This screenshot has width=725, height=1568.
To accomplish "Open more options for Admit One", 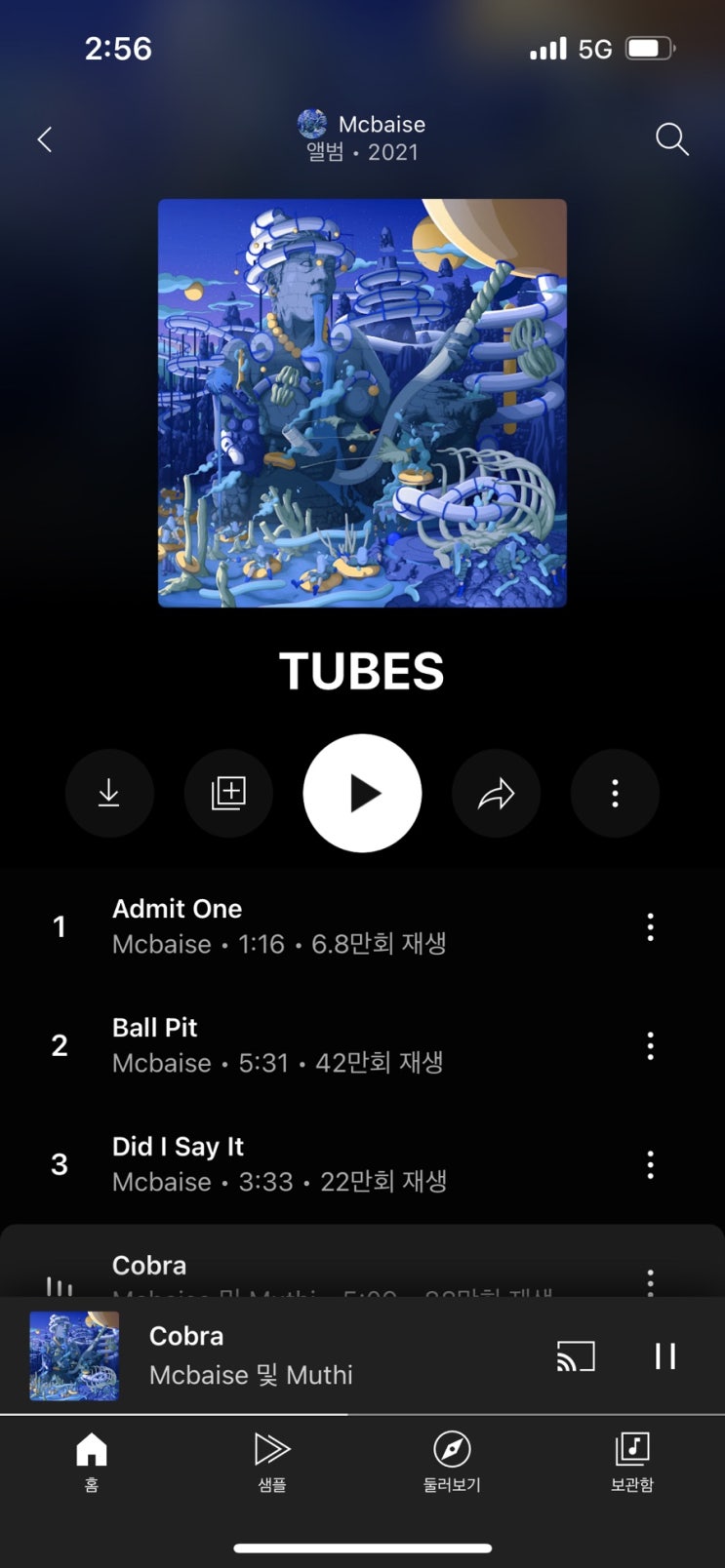I will point(650,926).
